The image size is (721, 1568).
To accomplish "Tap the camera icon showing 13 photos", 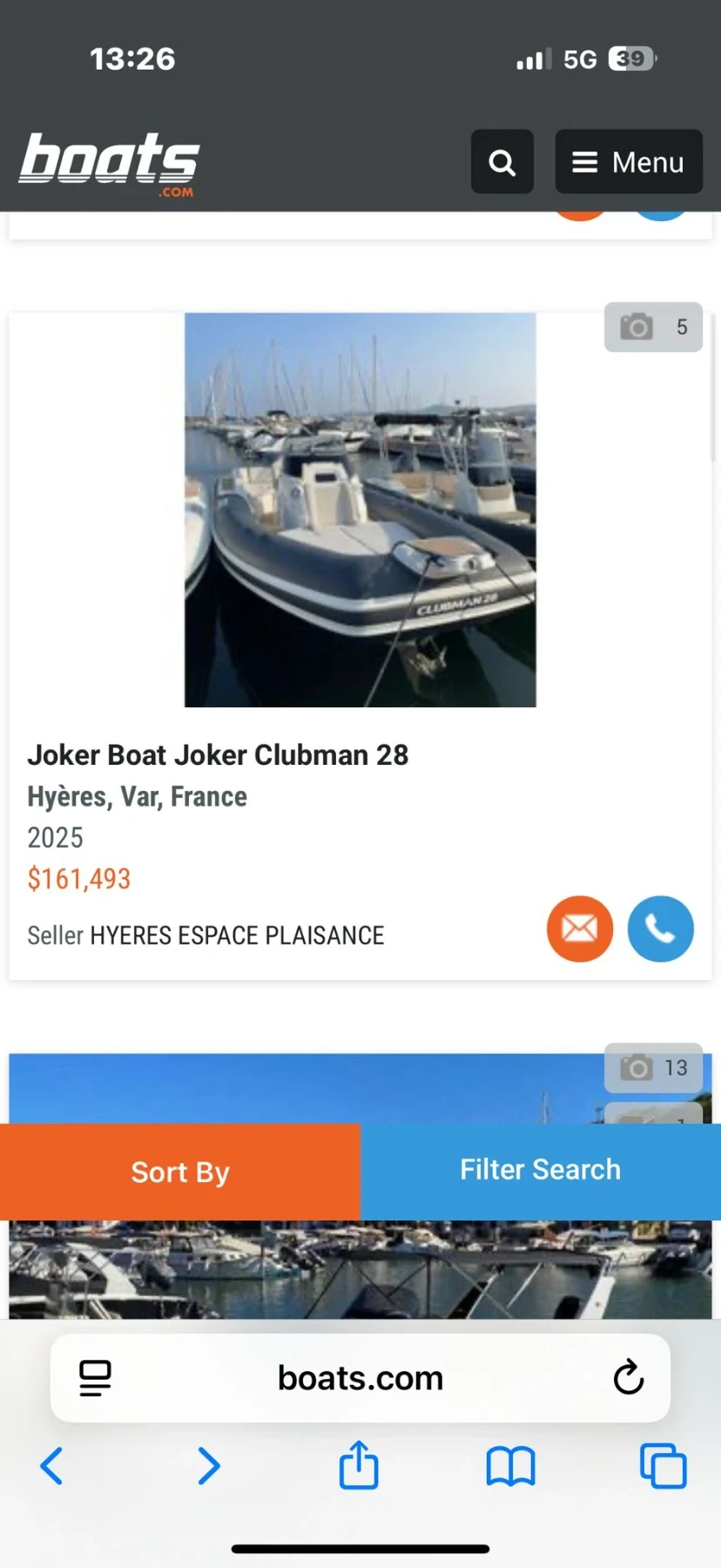I will pos(652,1067).
